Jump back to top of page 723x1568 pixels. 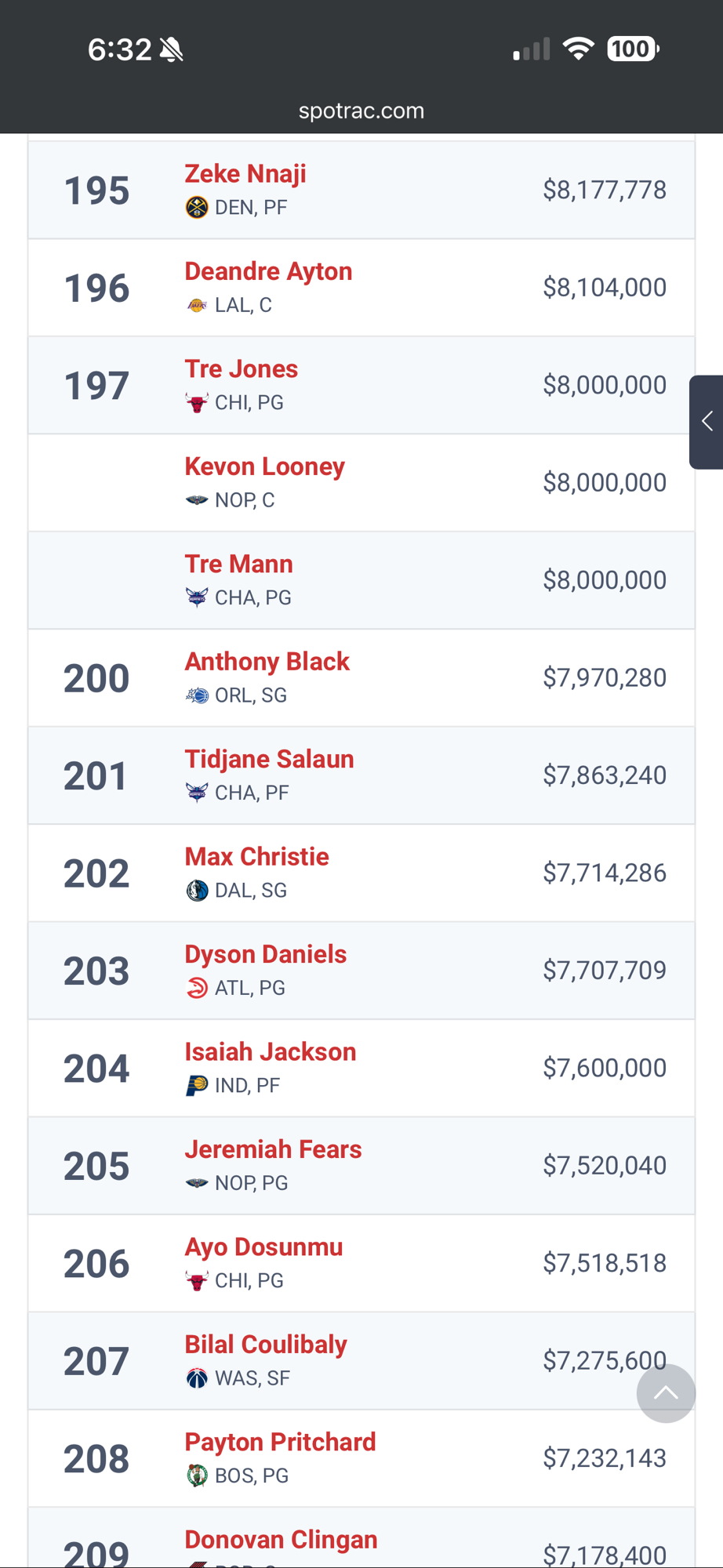tap(666, 1393)
